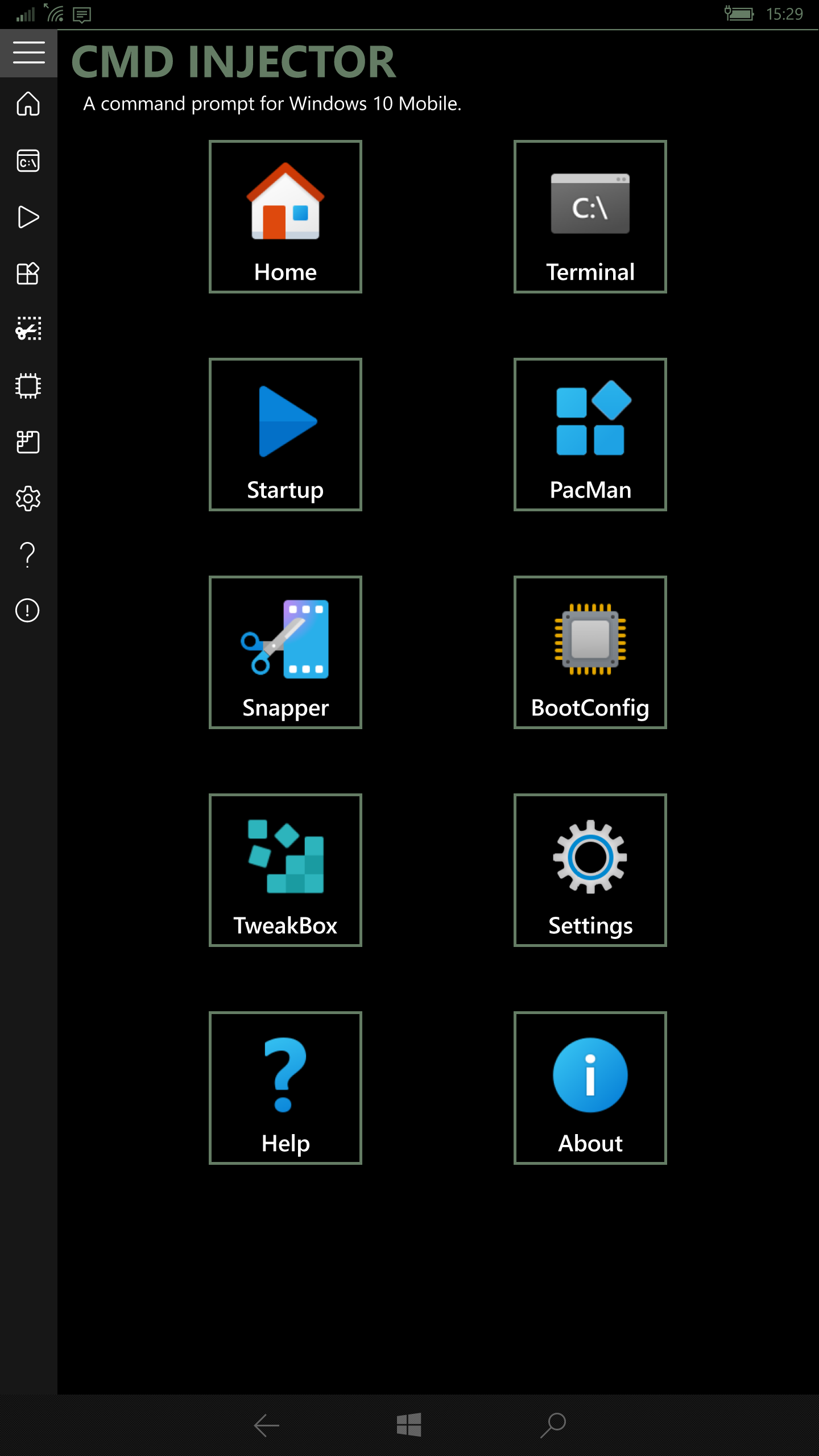Open the PacMan tile
Image resolution: width=819 pixels, height=1456 pixels.
point(590,435)
